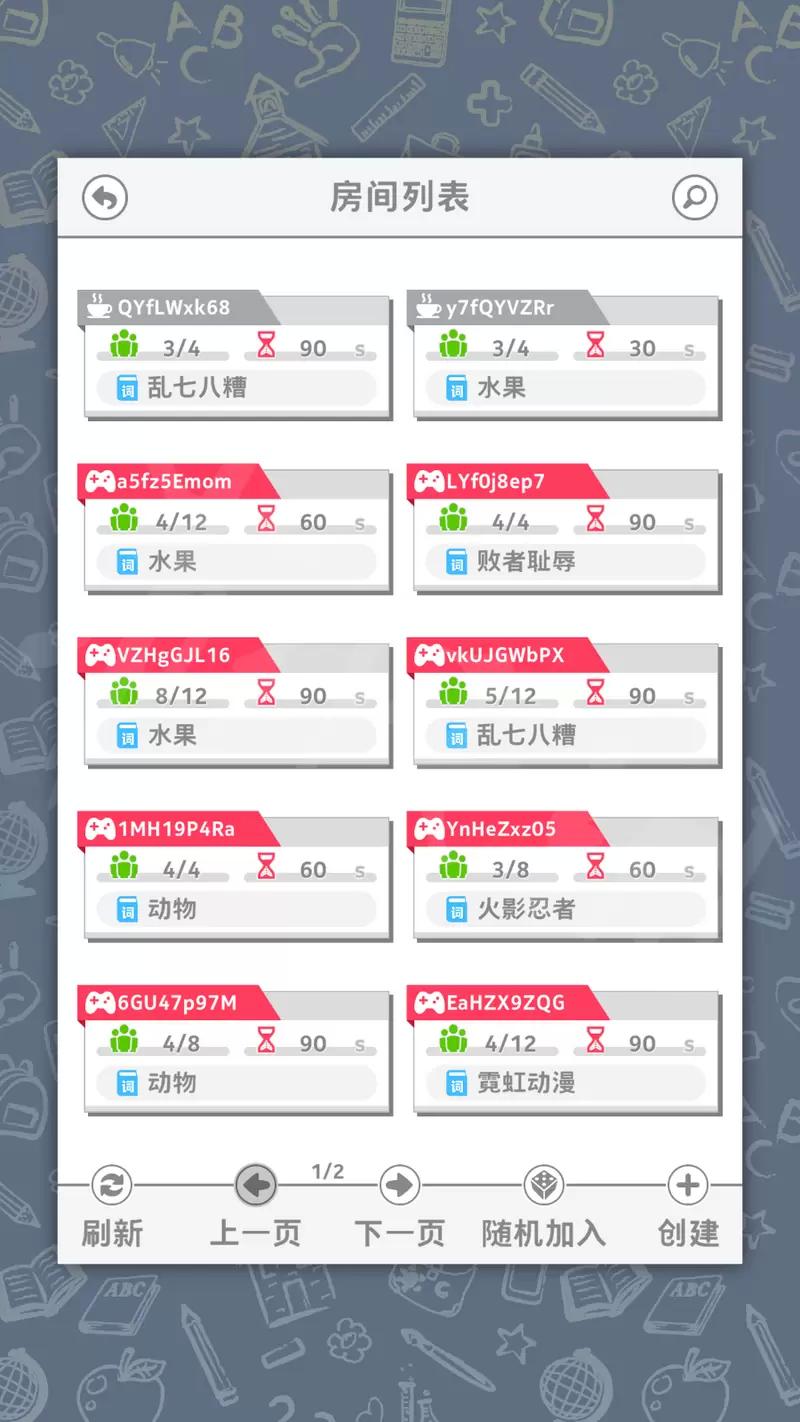Enter room VZHgGJL16
Image resolution: width=800 pixels, height=1422 pixels.
pyautogui.click(x=236, y=704)
